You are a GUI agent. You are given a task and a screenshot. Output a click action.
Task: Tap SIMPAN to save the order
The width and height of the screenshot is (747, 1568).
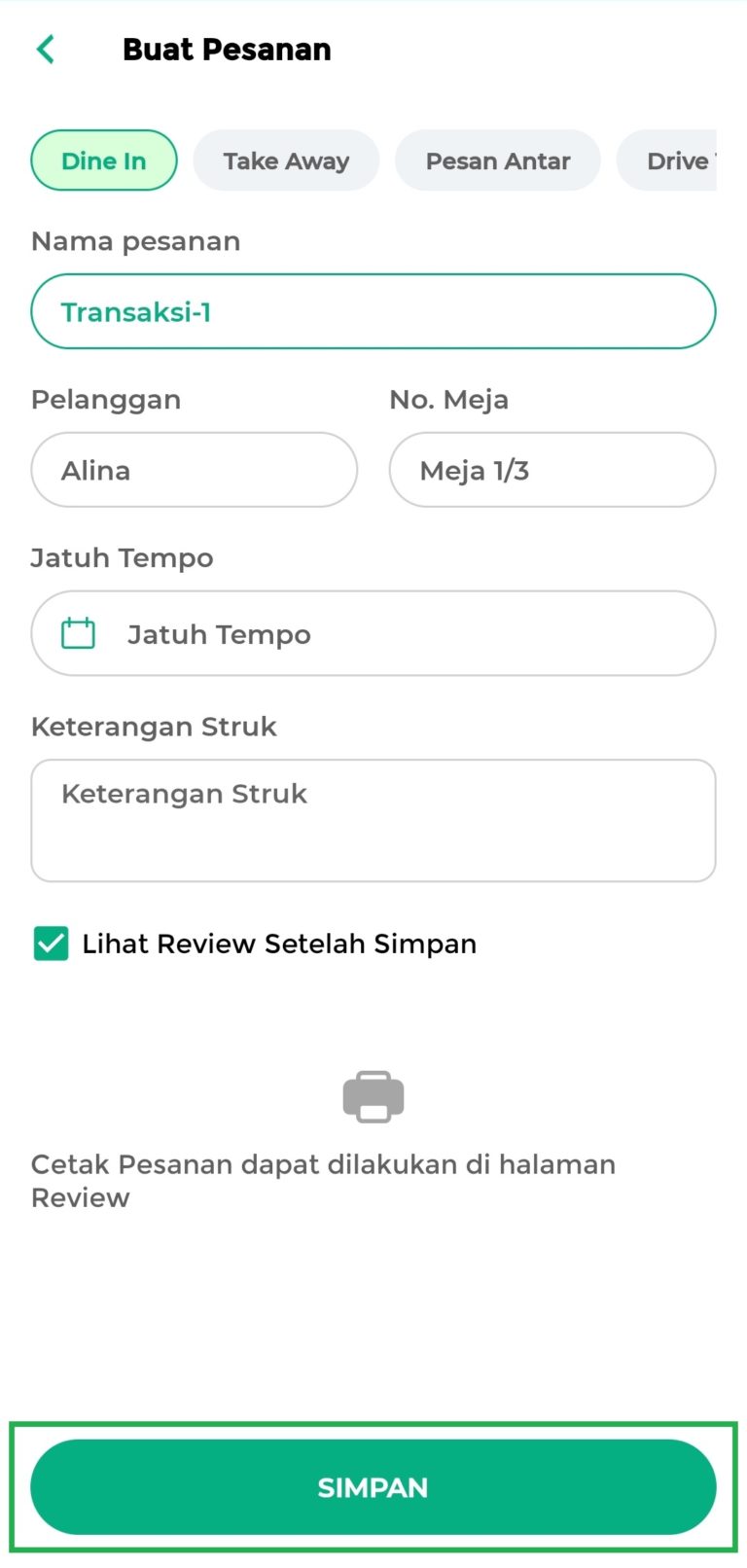[373, 1487]
